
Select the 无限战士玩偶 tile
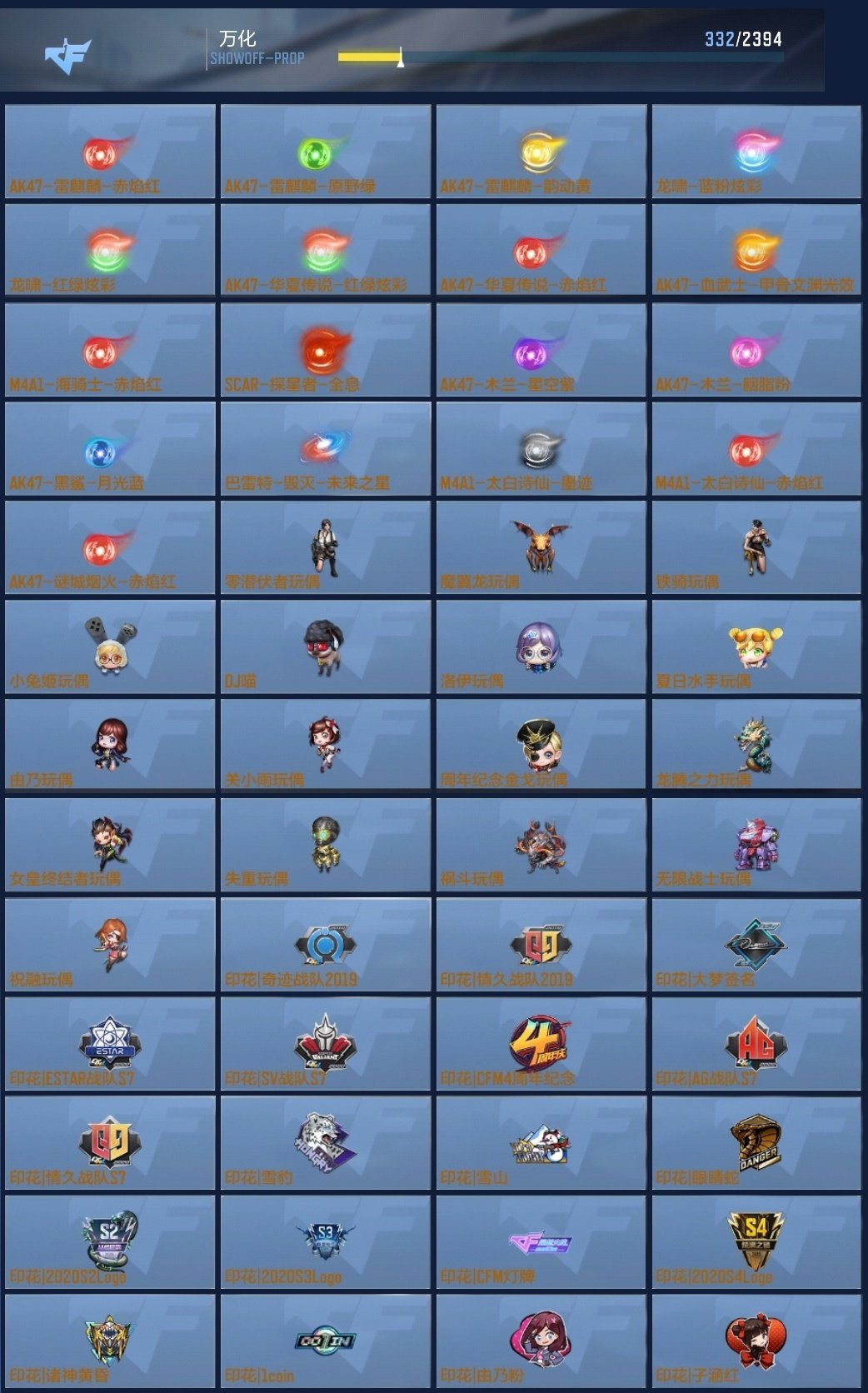756,844
